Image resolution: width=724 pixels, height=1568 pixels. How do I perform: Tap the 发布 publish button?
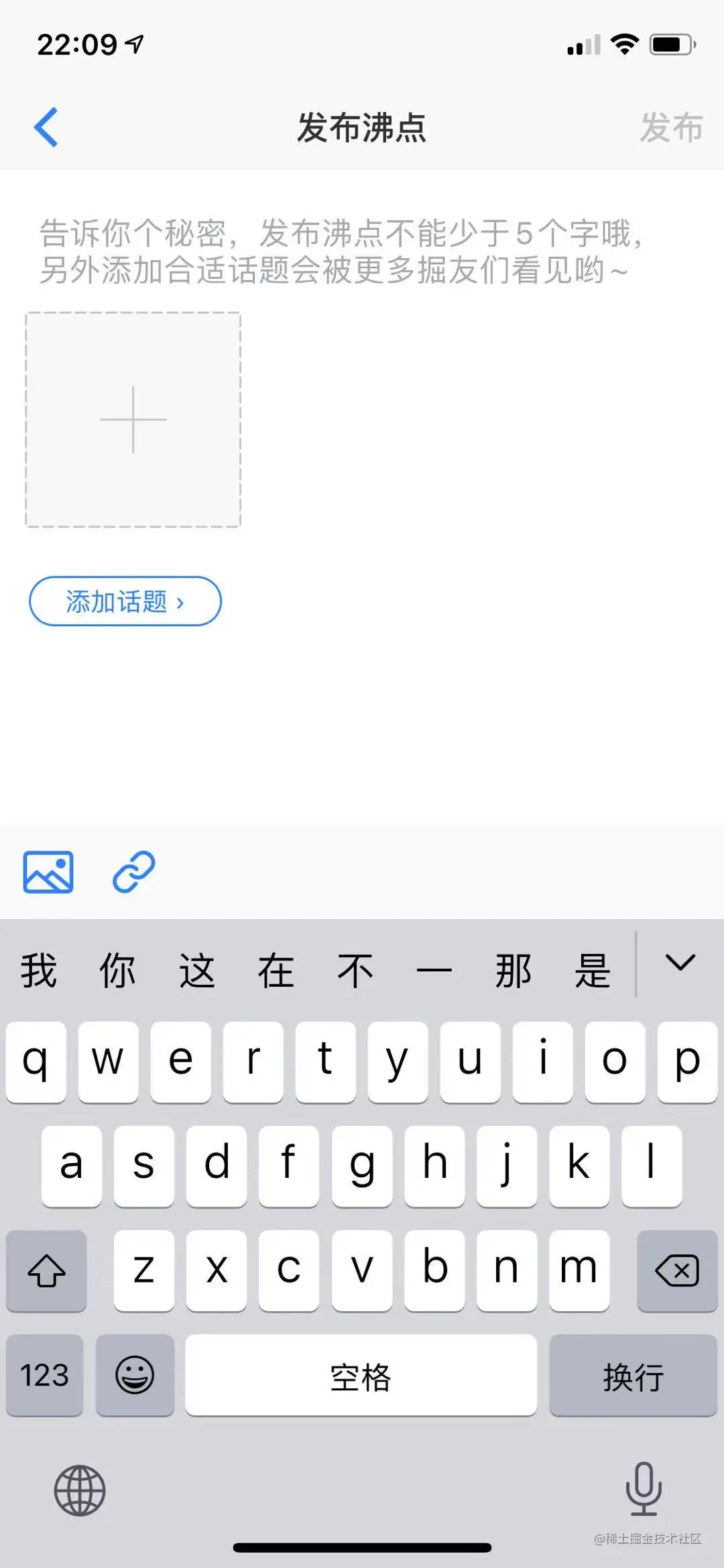pos(670,127)
